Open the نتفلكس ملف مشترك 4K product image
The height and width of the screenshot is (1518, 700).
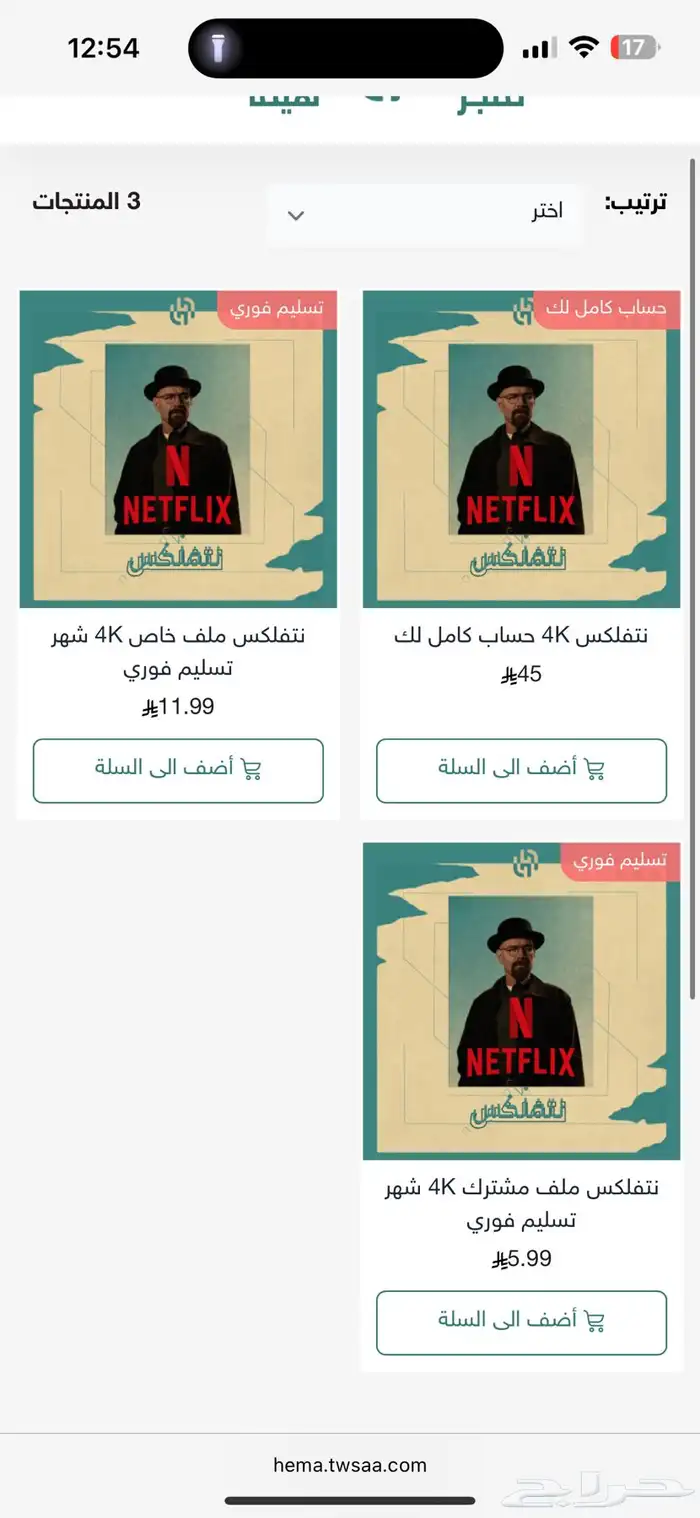(x=521, y=1001)
